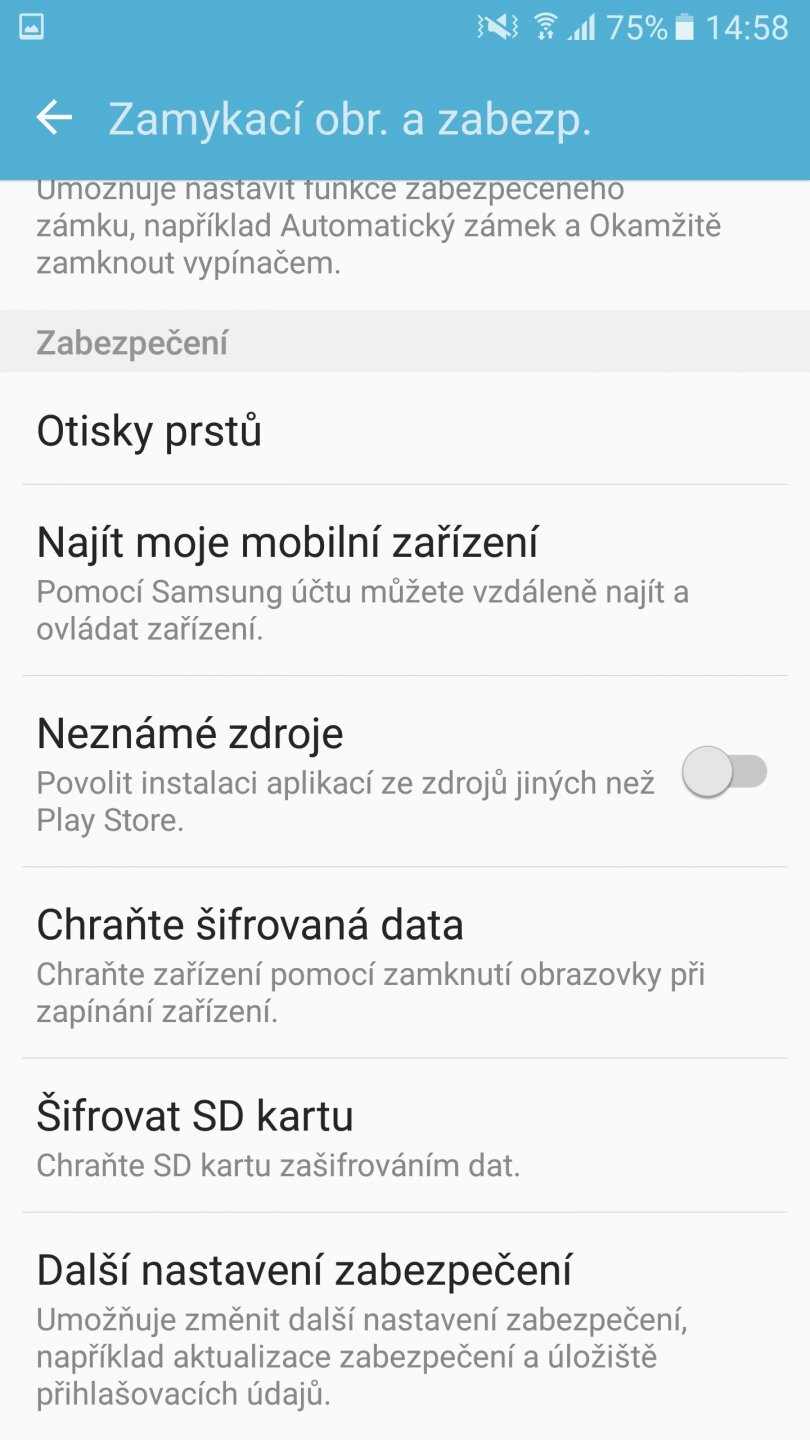Image resolution: width=810 pixels, height=1440 pixels.
Task: Tap the Wi-Fi status icon
Action: 545,27
